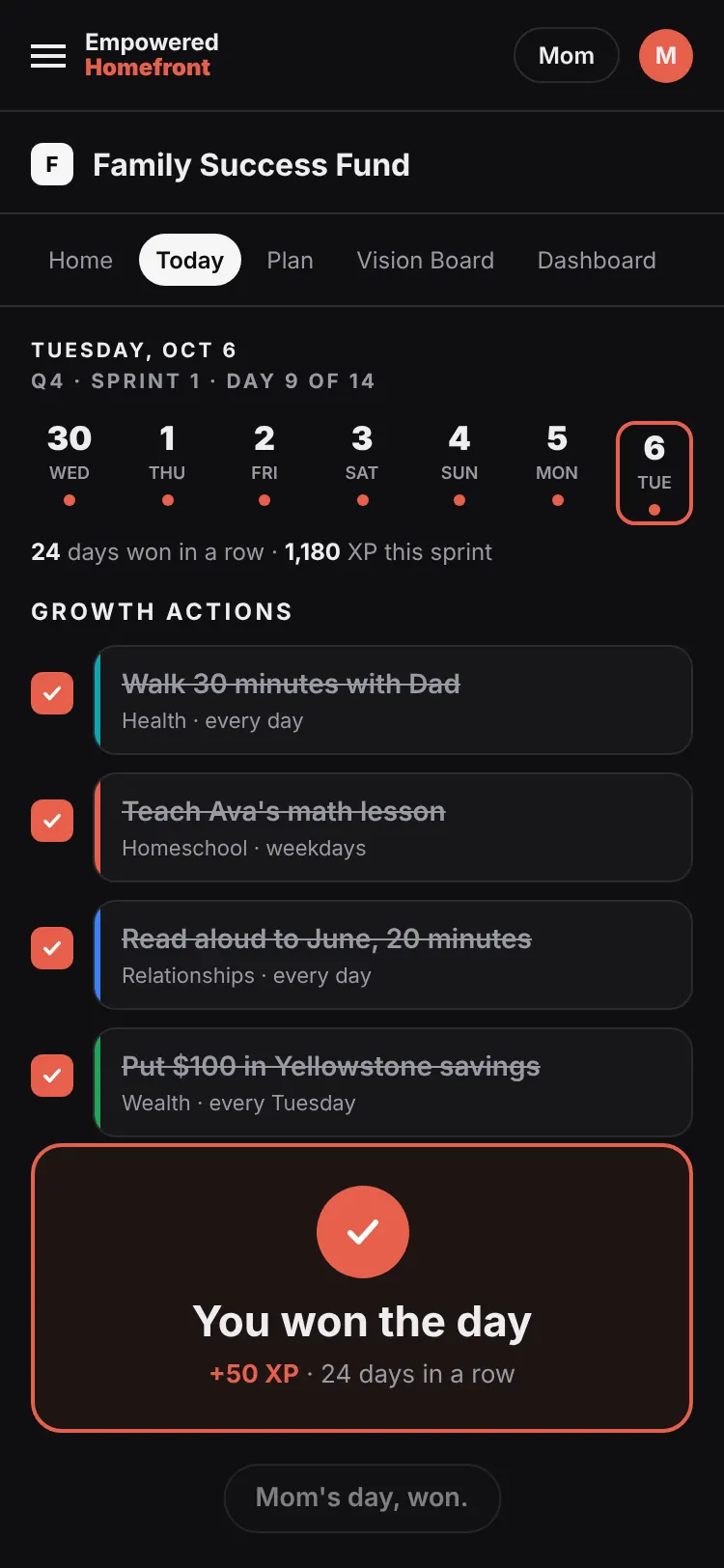The width and height of the screenshot is (724, 1568).
Task: Switch to the Home tab
Action: [x=81, y=261]
